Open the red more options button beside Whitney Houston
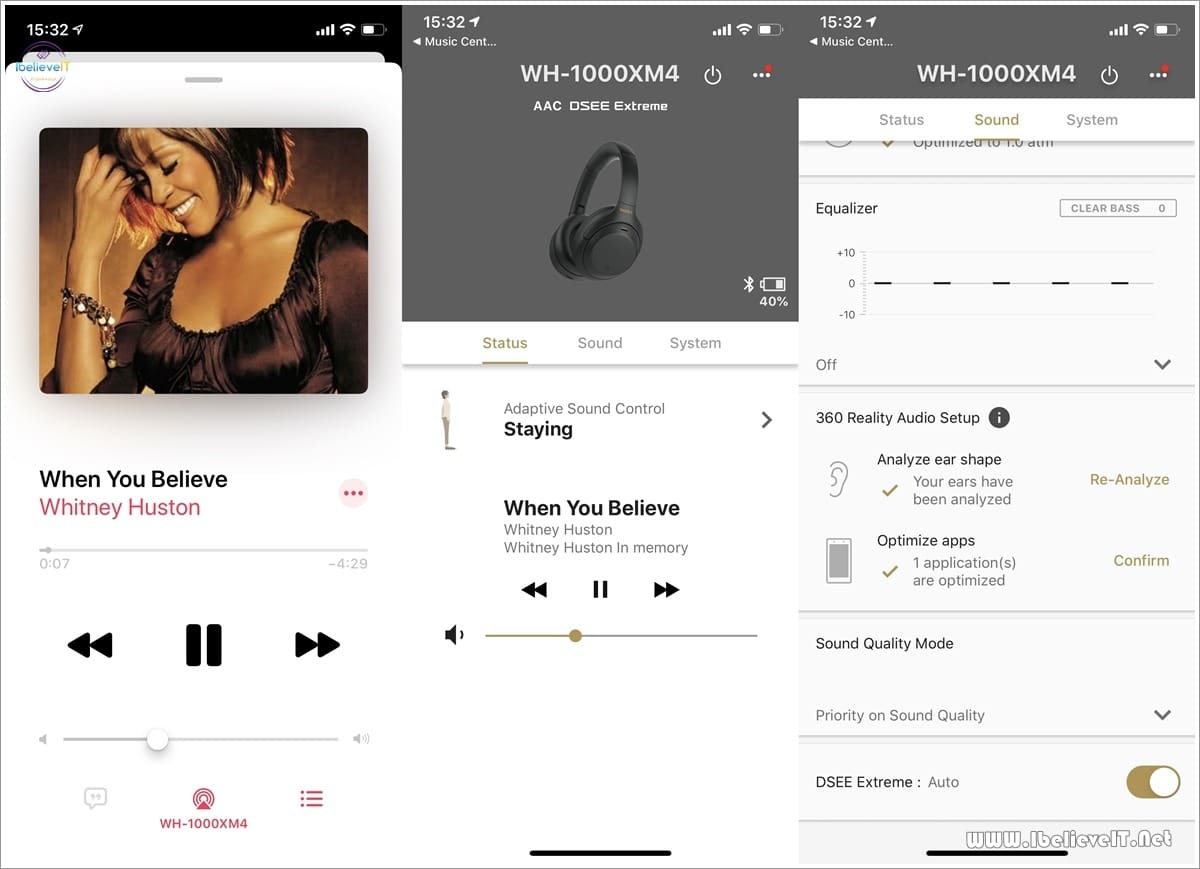Screen dimensions: 1200x869 (x=352, y=493)
